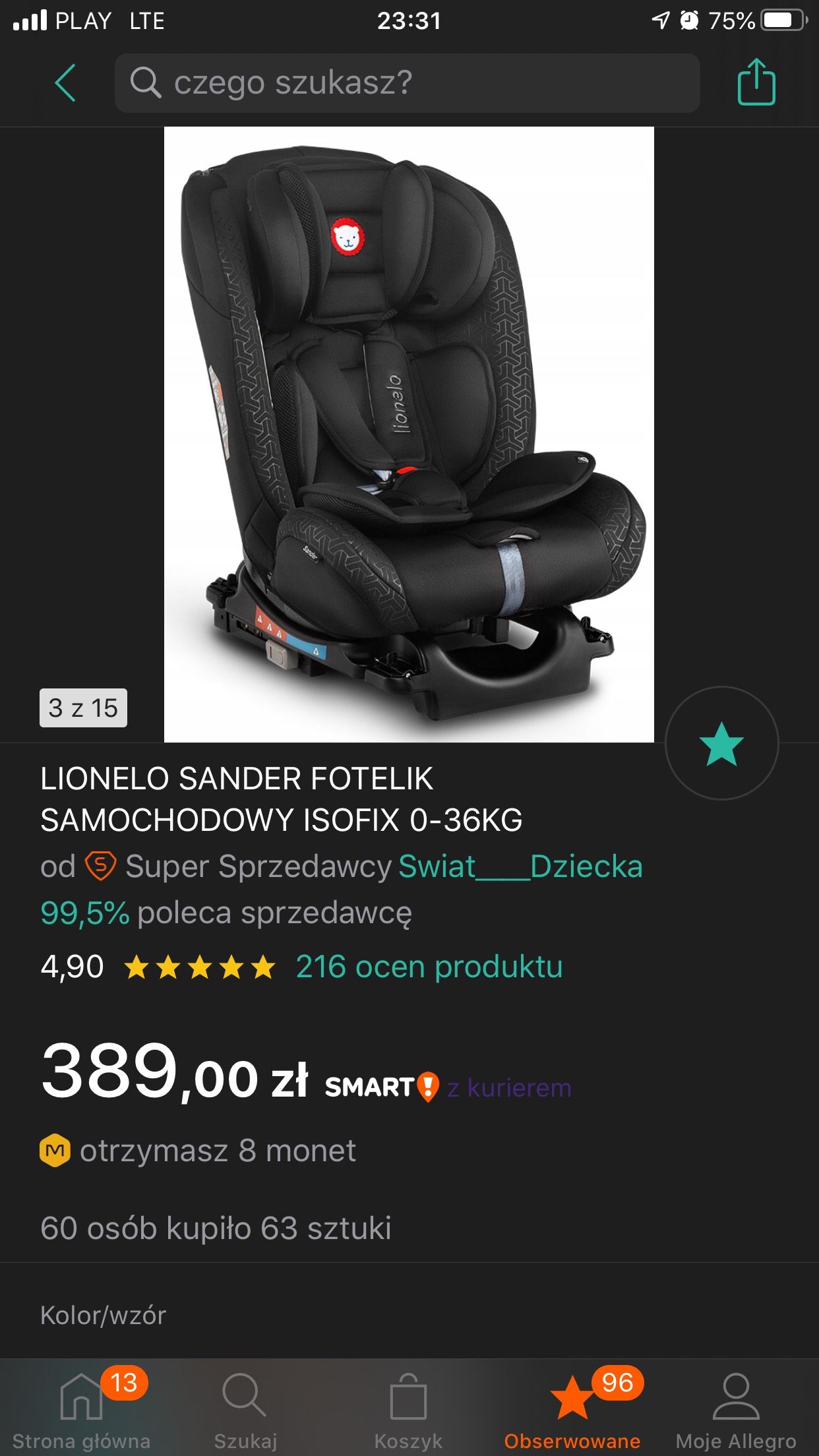The image size is (819, 1456).
Task: Open the 'z kurierem' delivery details
Action: coord(509,1087)
